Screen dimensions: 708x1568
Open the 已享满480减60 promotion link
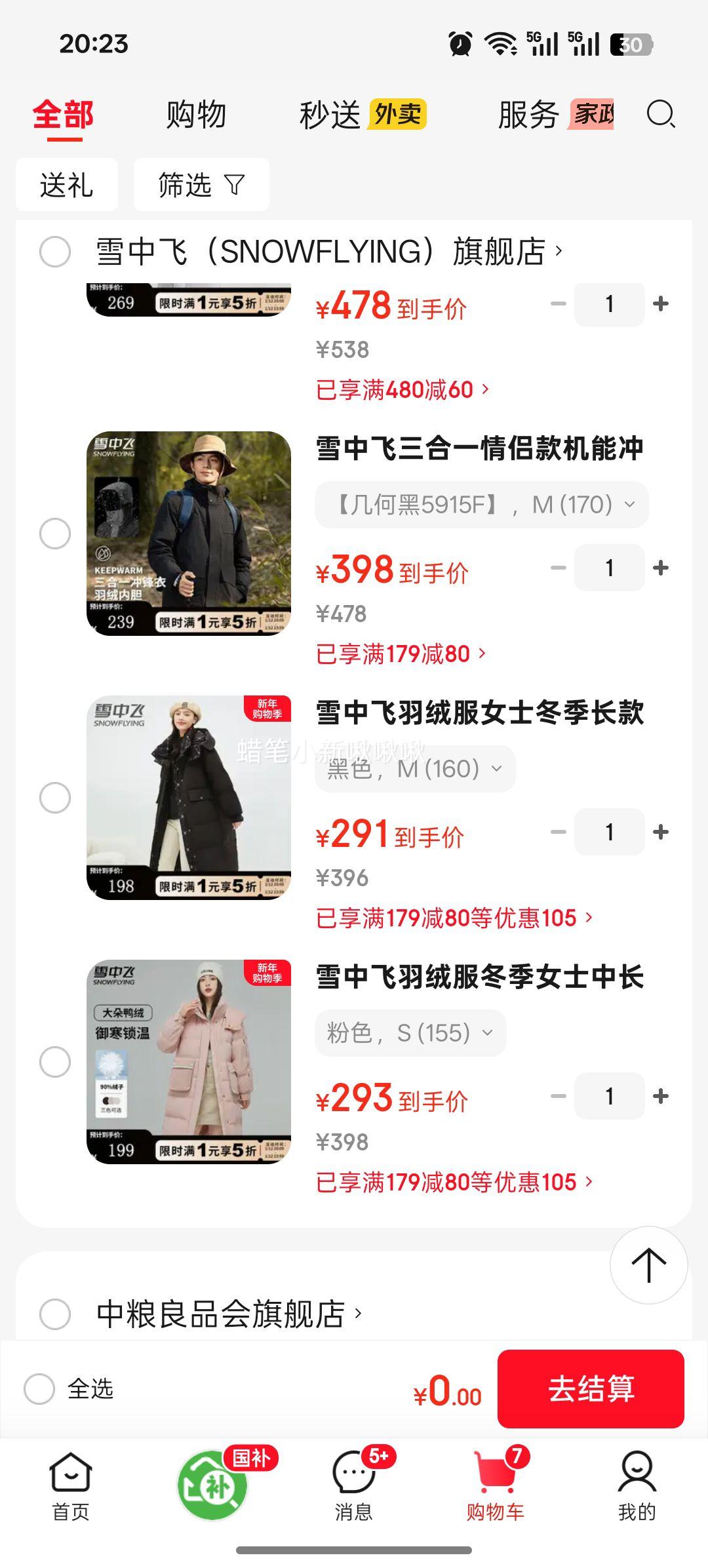(402, 388)
